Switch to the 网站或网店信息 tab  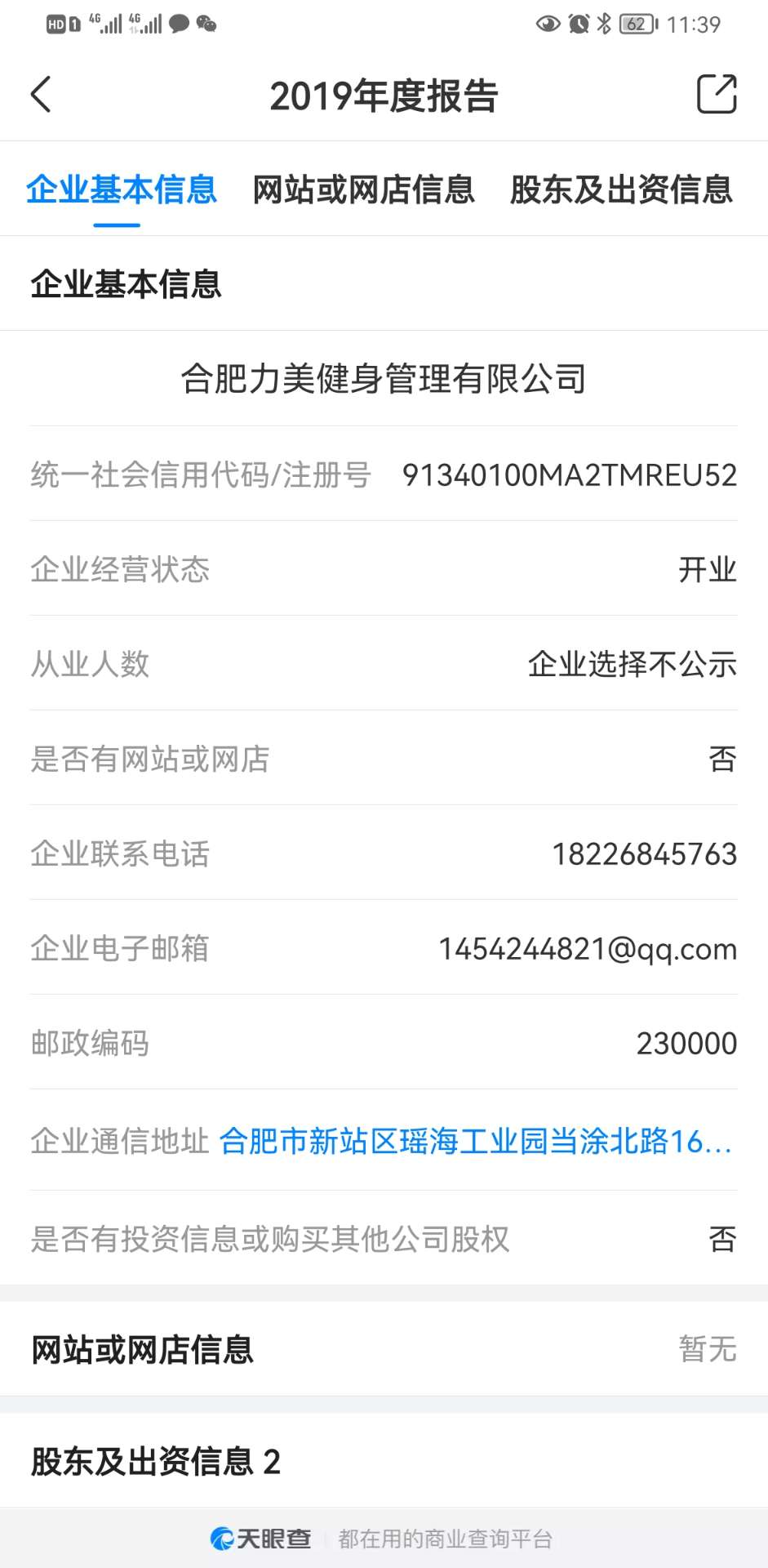click(363, 189)
